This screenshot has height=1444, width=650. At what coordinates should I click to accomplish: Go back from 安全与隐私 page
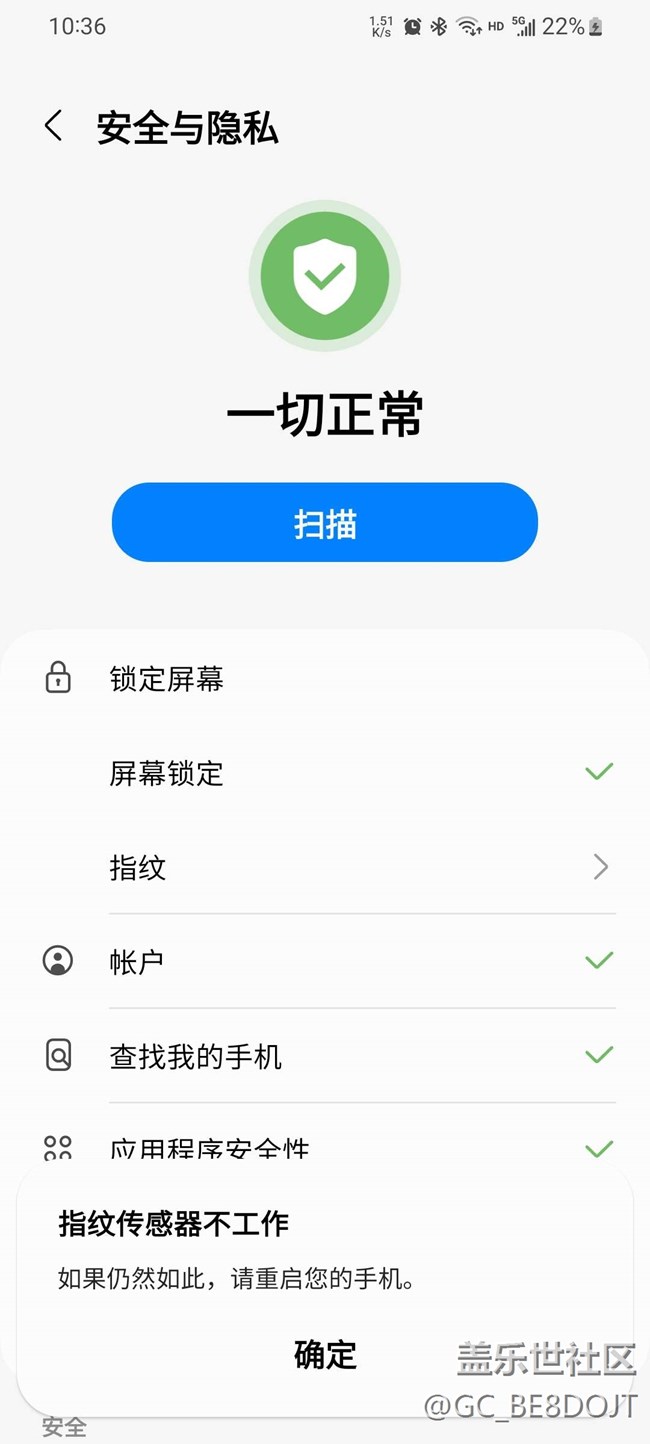pyautogui.click(x=54, y=127)
